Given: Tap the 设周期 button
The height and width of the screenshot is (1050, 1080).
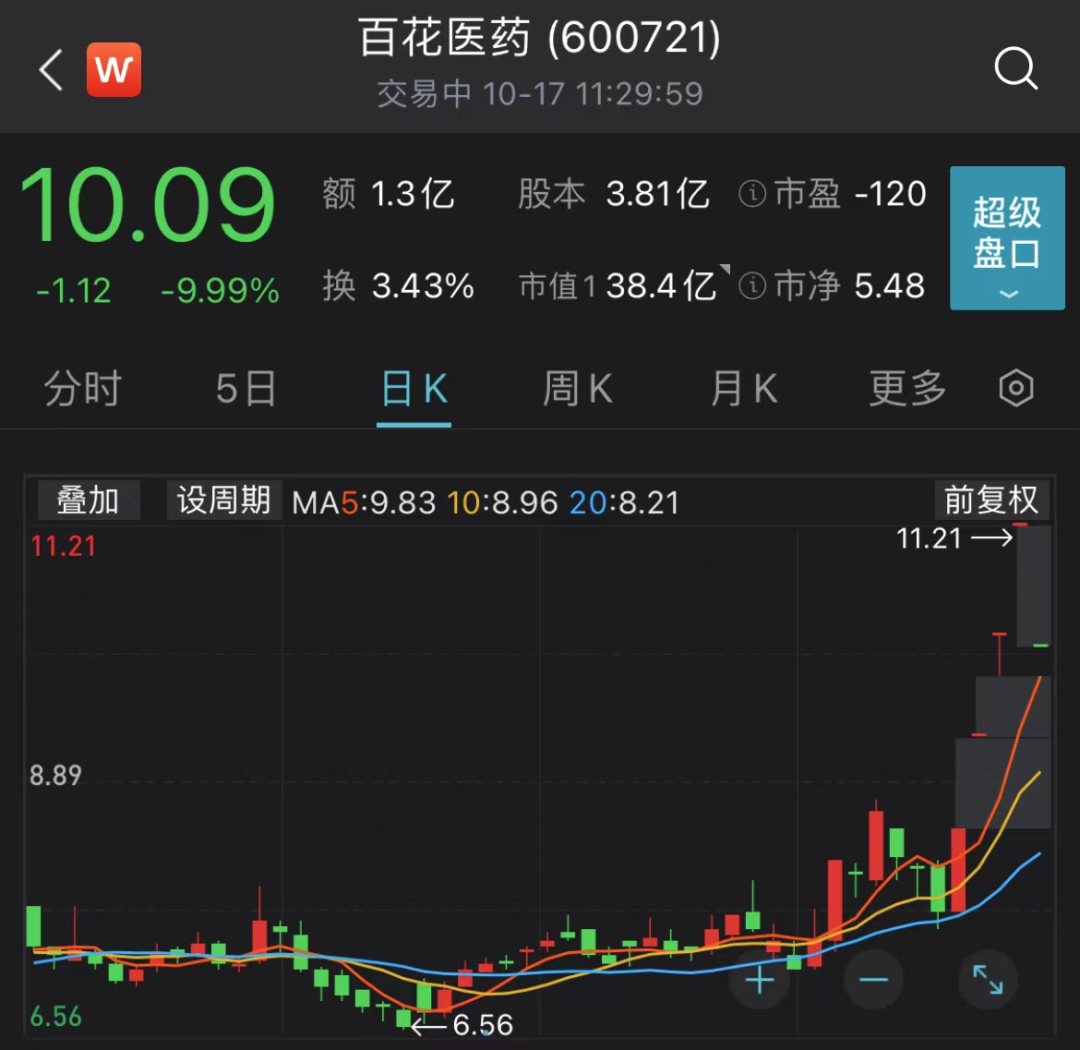Looking at the screenshot, I should 224,500.
